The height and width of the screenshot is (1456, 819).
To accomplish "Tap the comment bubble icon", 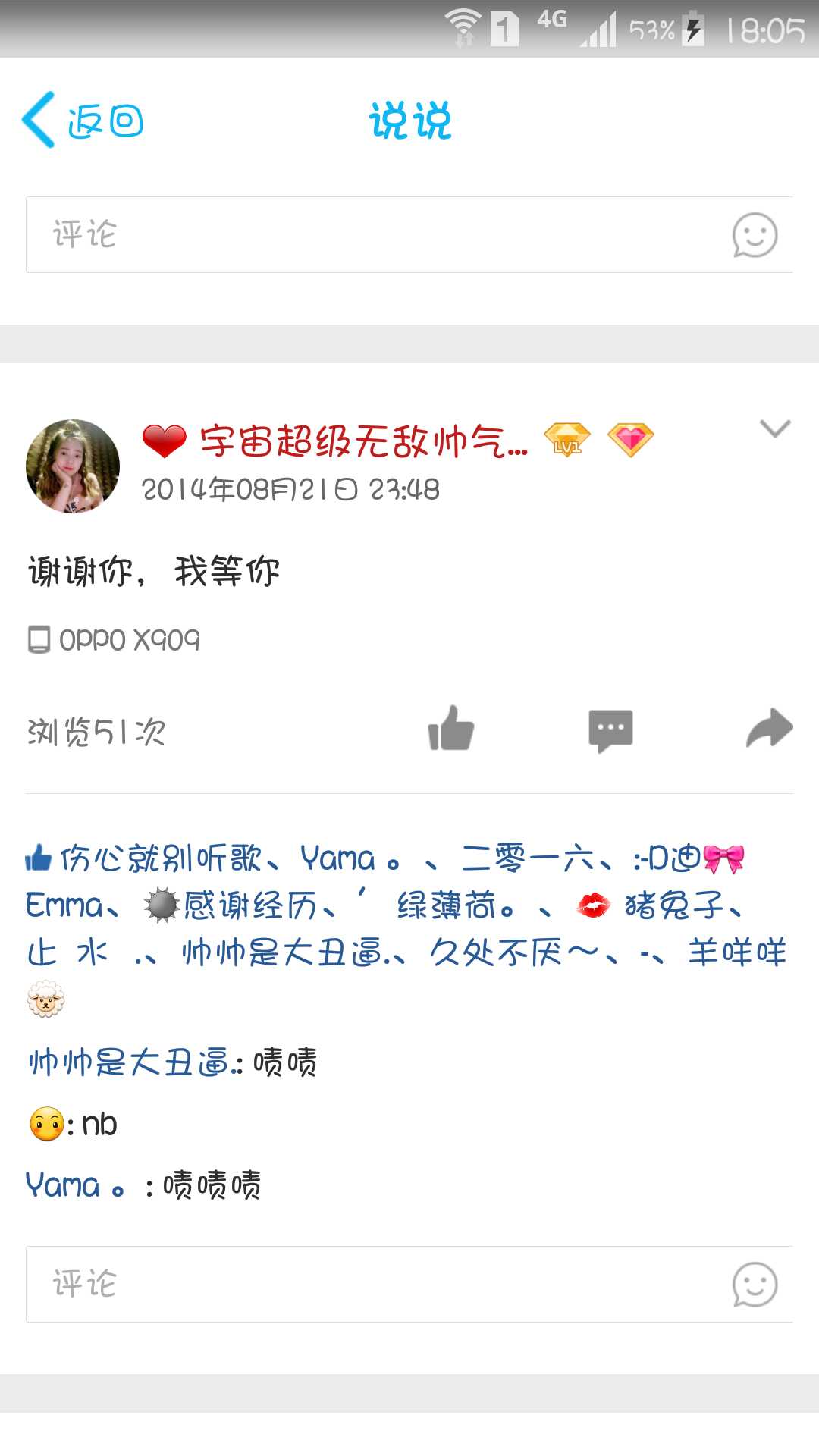I will pyautogui.click(x=610, y=730).
